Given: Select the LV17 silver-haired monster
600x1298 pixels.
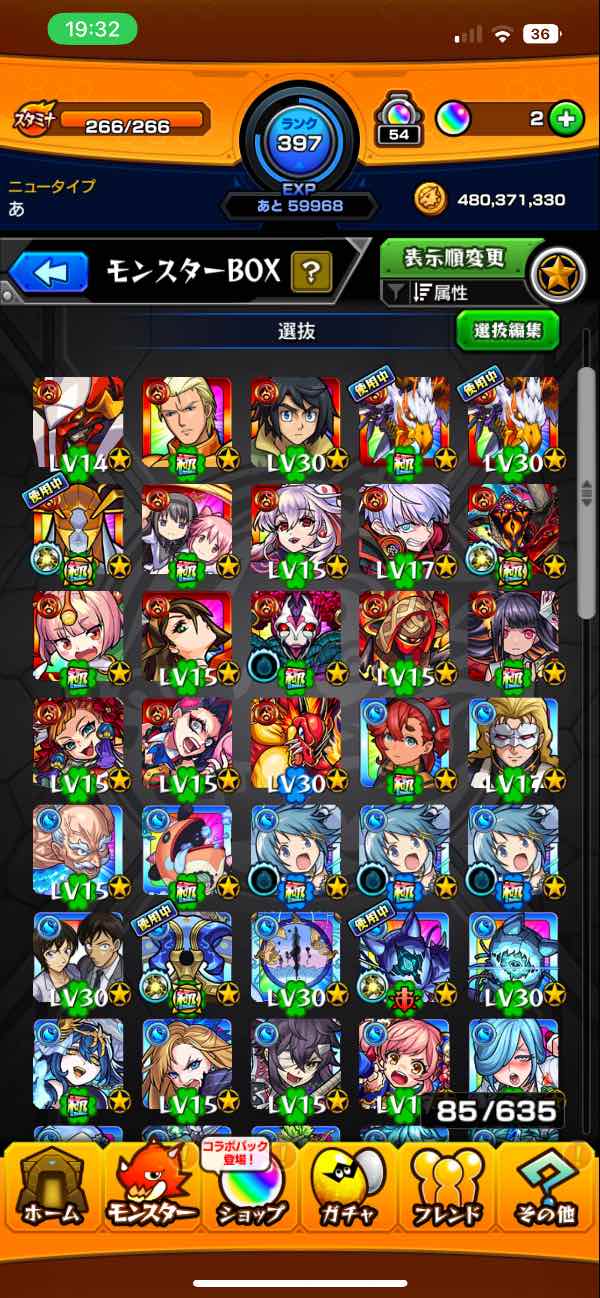Looking at the screenshot, I should (404, 531).
